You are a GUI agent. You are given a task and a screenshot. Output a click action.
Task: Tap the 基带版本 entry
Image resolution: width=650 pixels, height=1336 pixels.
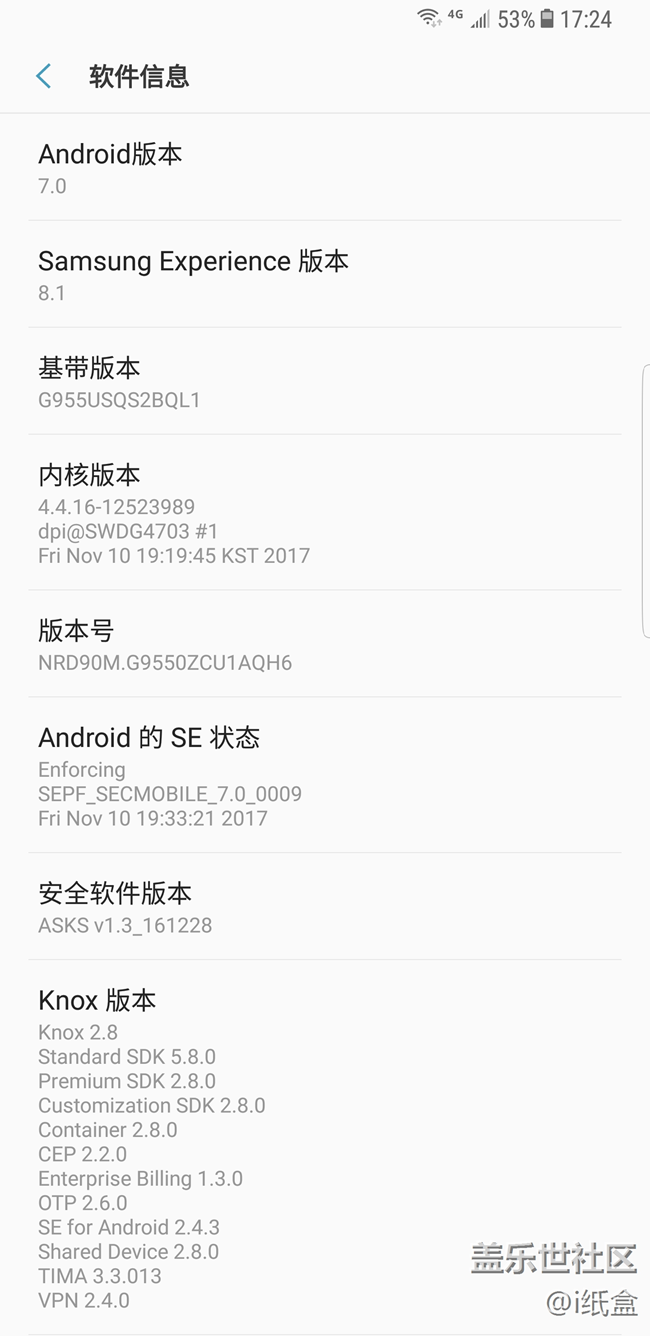[325, 381]
